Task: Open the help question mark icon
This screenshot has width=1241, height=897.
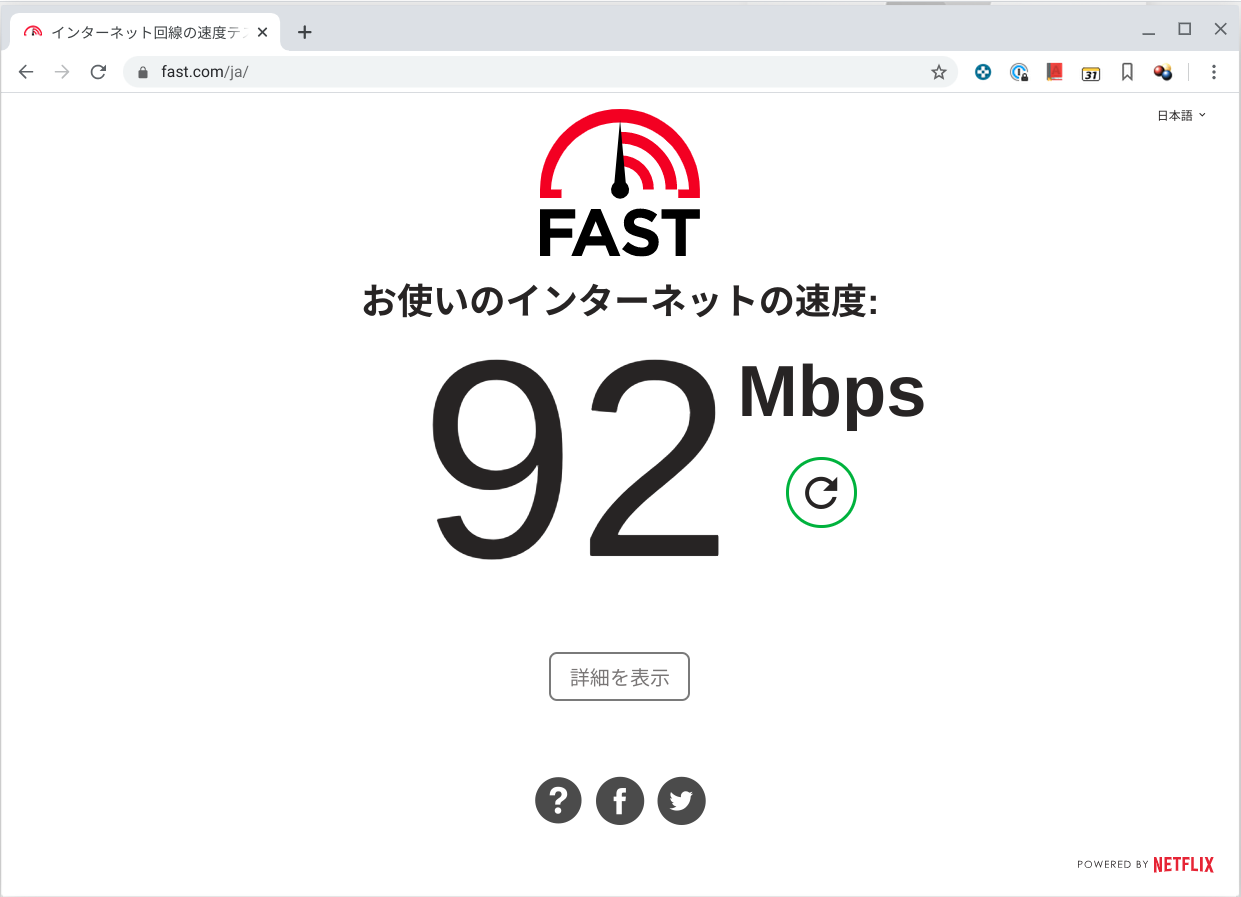Action: 558,800
